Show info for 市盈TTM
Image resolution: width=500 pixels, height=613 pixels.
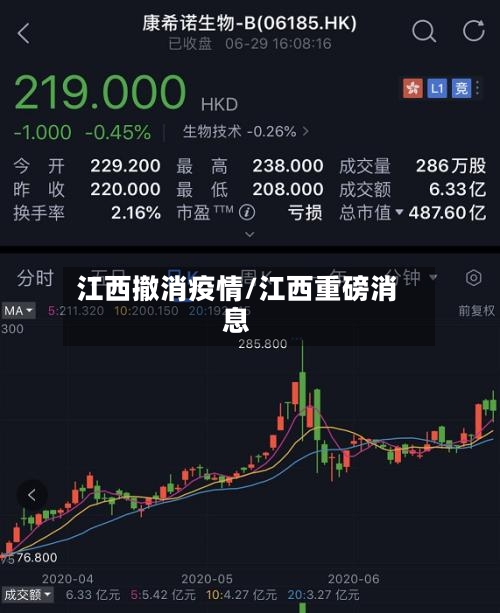tap(247, 213)
